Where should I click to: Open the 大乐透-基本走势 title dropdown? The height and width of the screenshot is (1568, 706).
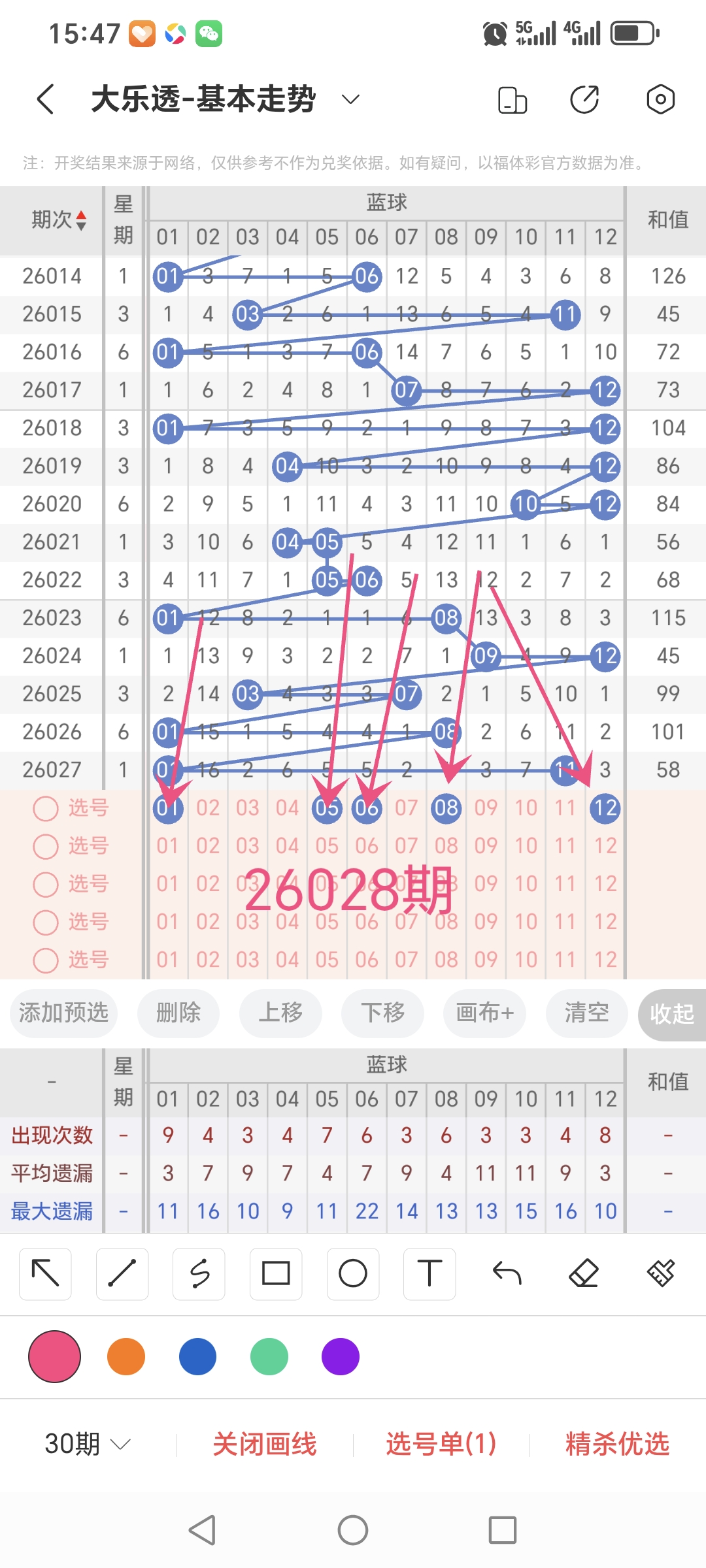(350, 99)
